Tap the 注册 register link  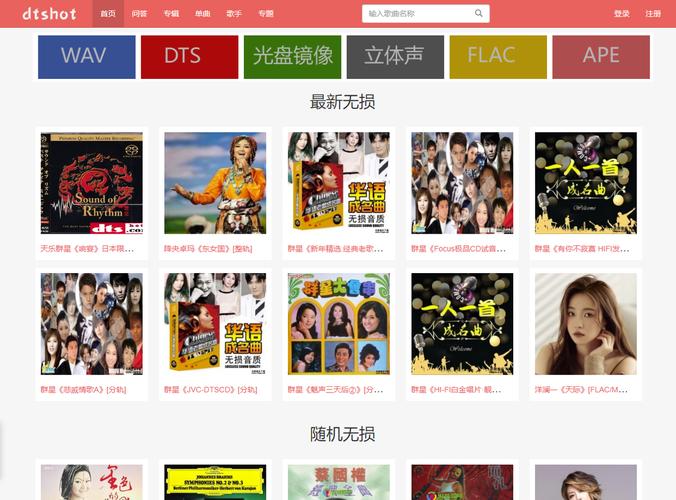point(653,14)
